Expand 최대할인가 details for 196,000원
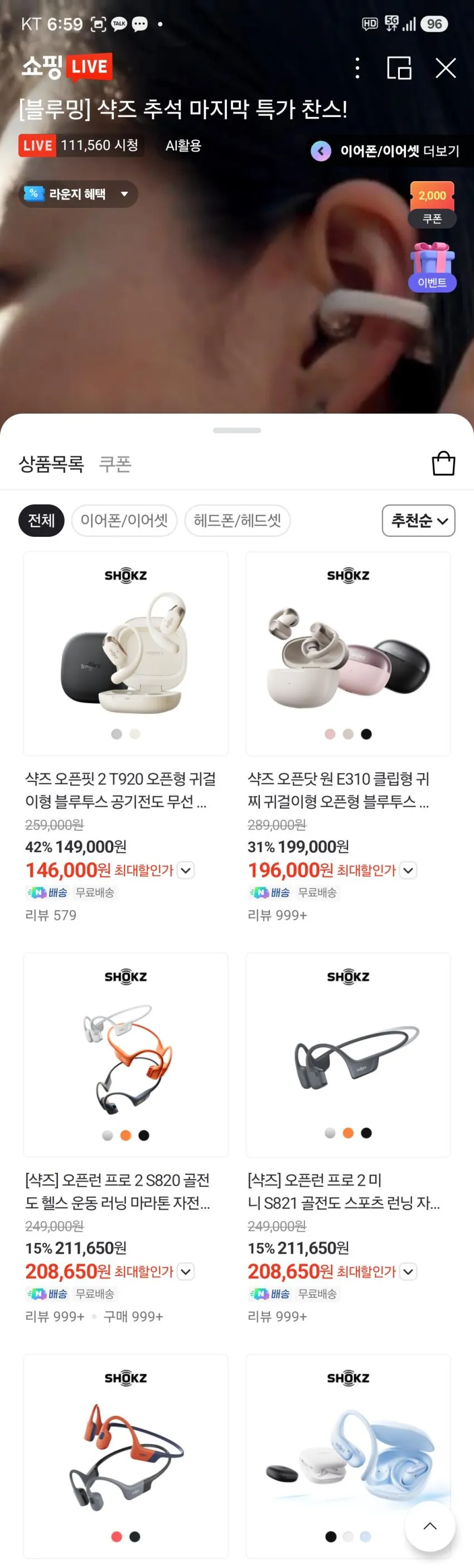This screenshot has height=1568, width=474. (408, 871)
